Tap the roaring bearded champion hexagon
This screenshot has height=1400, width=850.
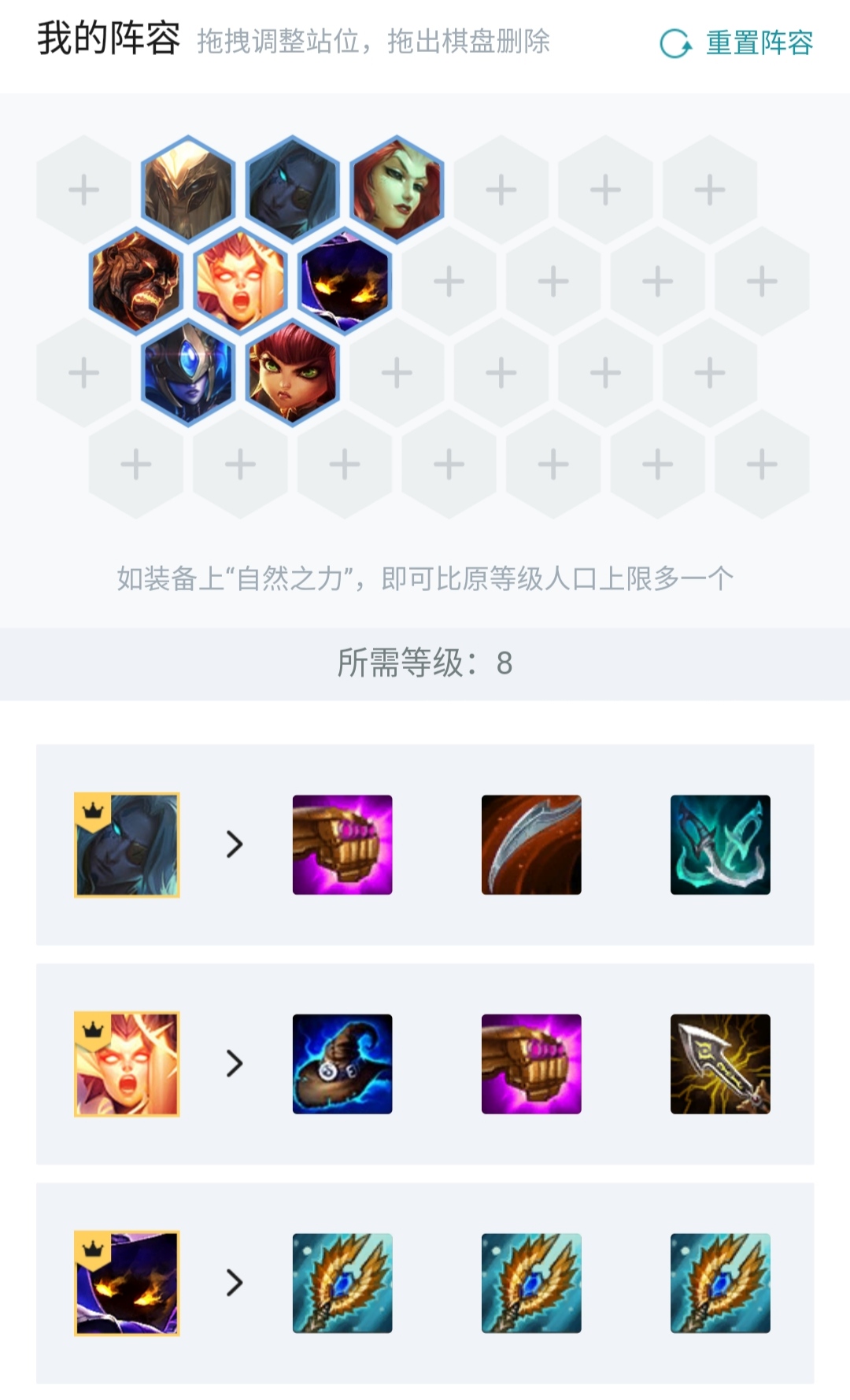[136, 281]
